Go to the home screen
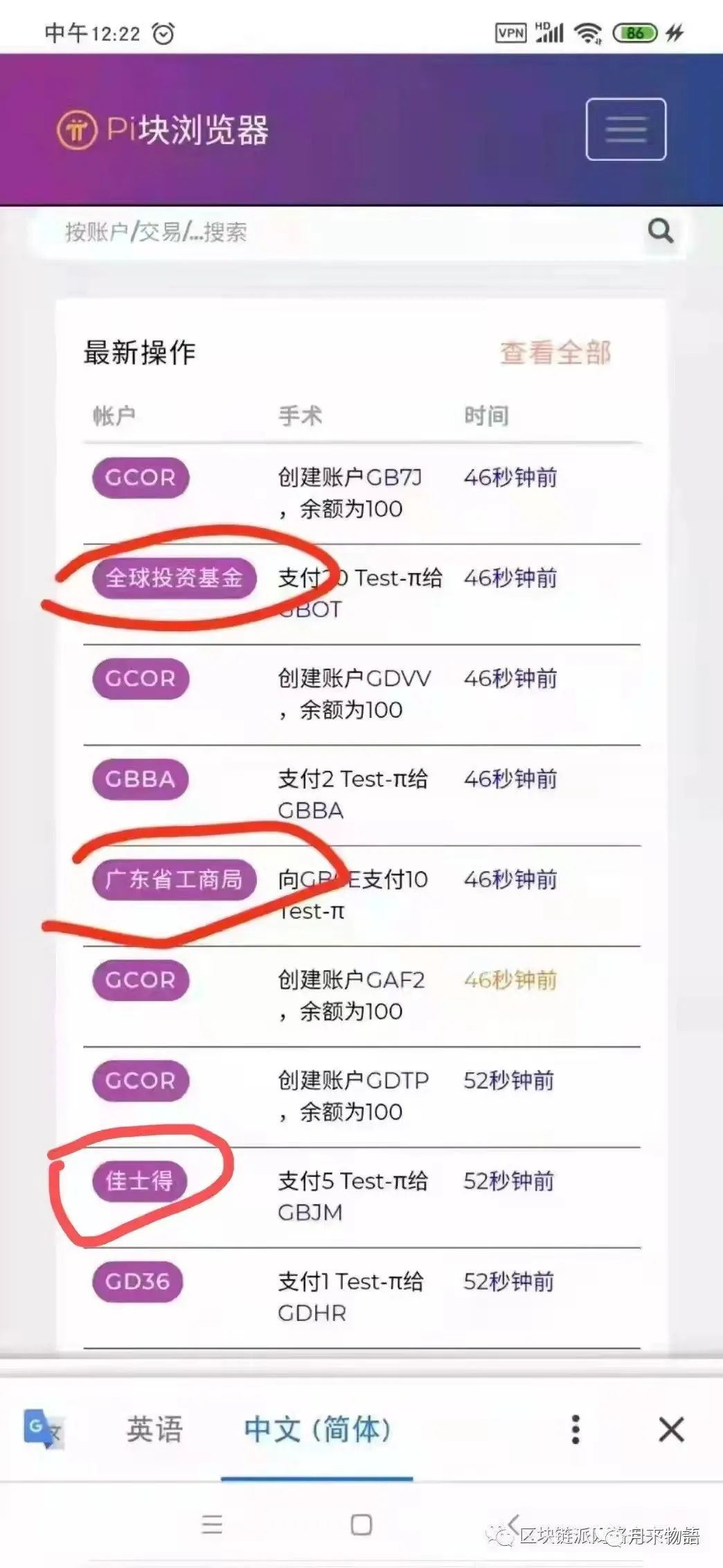The width and height of the screenshot is (723, 1568). point(361,1524)
